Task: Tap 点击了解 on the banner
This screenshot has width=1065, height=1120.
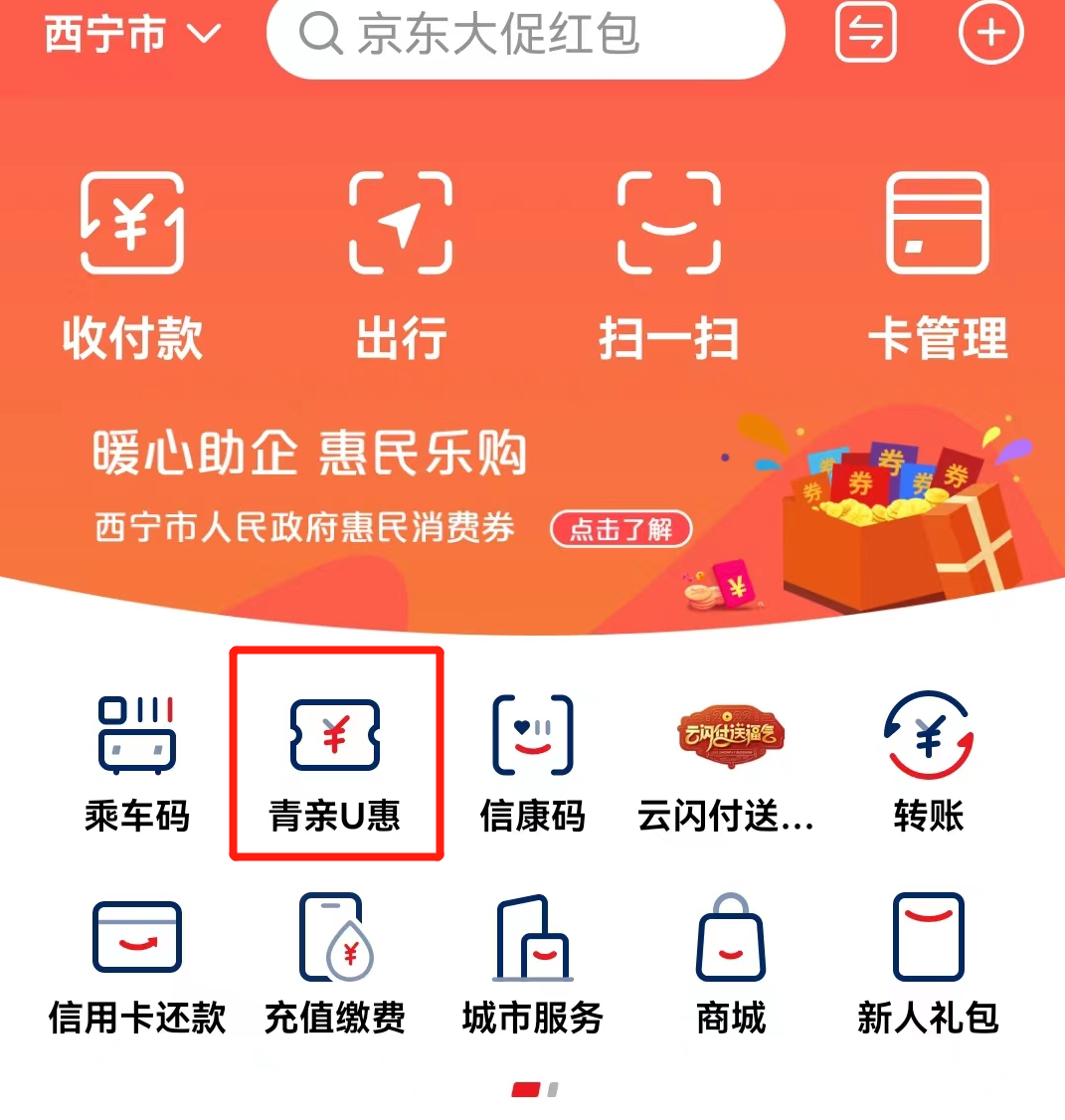Action: [621, 529]
